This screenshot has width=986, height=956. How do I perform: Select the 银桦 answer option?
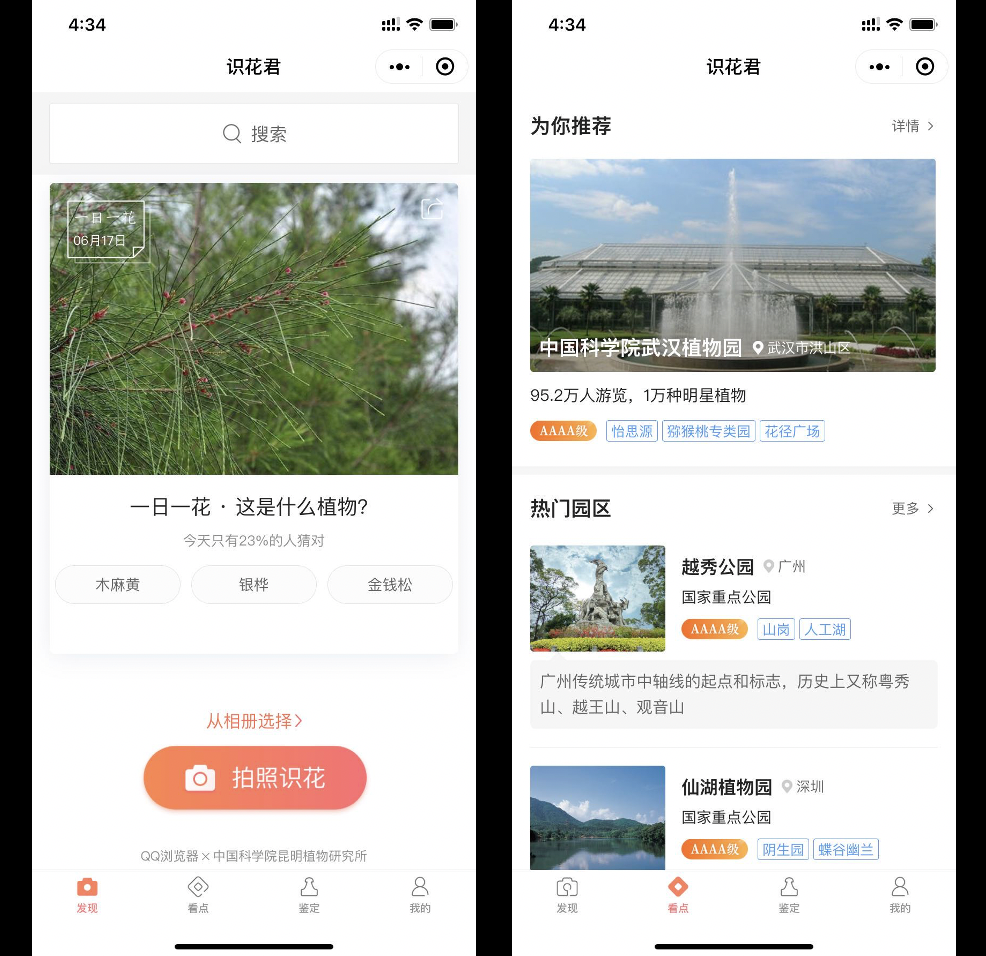click(254, 585)
